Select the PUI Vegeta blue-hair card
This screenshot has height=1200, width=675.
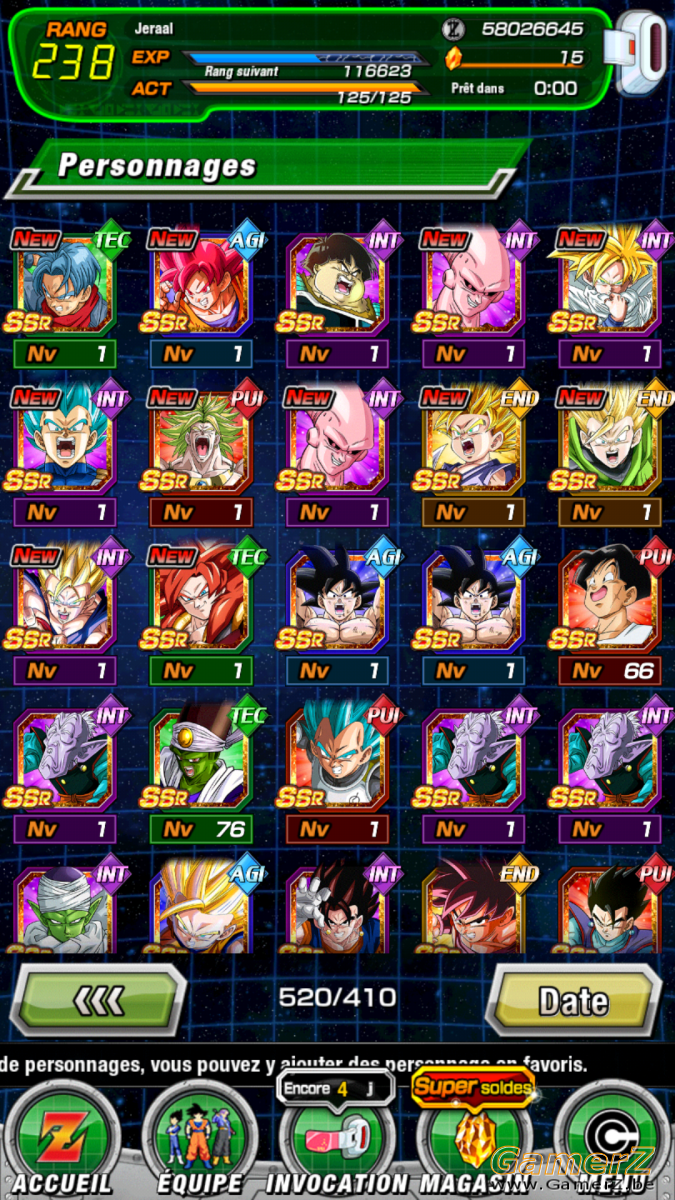click(x=337, y=771)
